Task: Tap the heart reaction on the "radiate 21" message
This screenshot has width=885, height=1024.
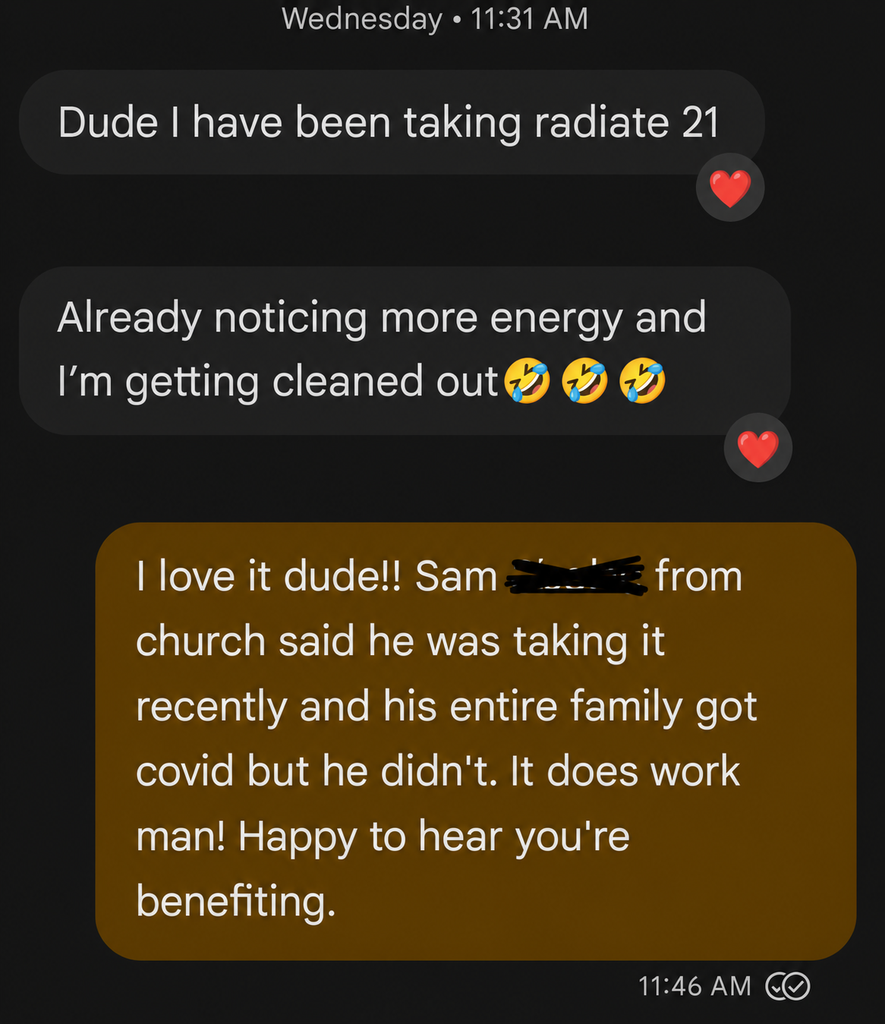Action: [x=730, y=187]
